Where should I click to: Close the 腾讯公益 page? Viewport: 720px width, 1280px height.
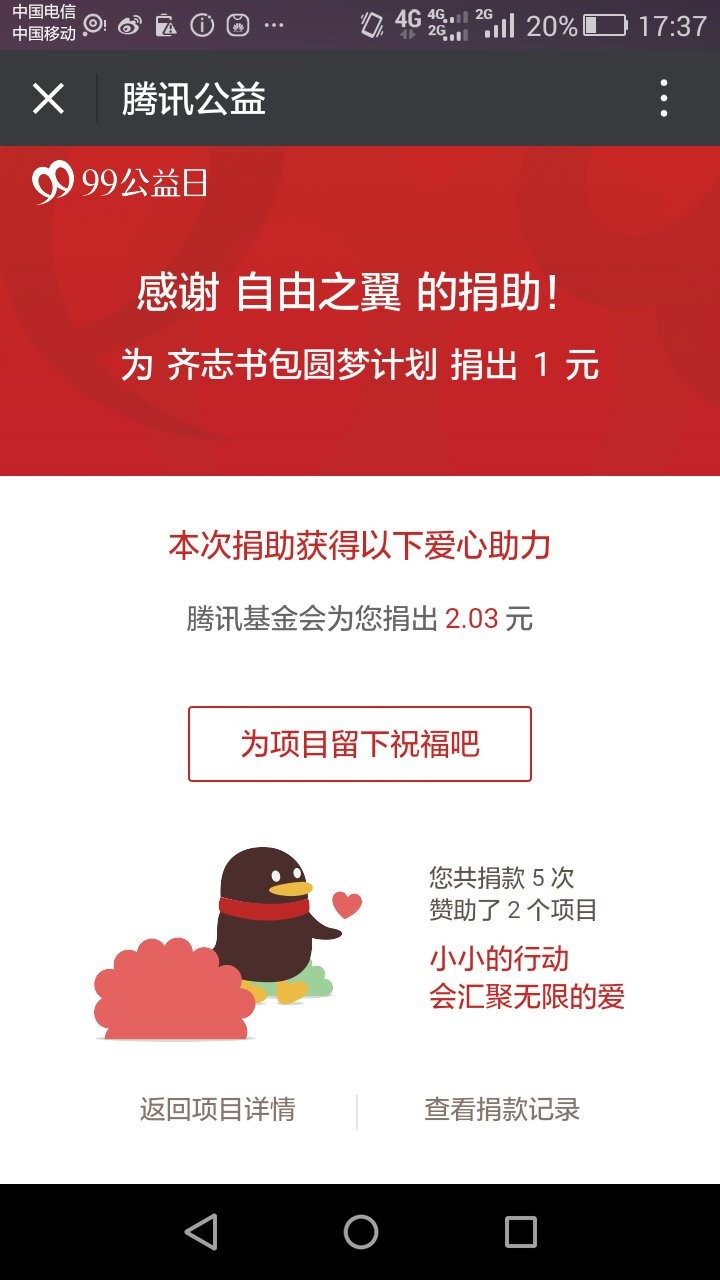point(48,99)
